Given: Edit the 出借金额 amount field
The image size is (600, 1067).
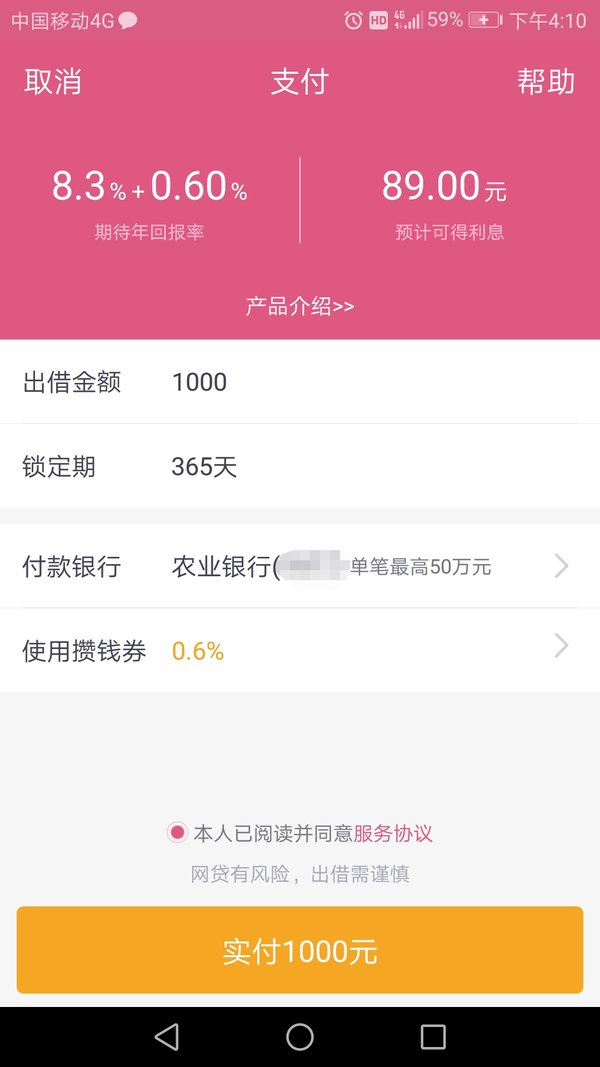Looking at the screenshot, I should coord(300,382).
